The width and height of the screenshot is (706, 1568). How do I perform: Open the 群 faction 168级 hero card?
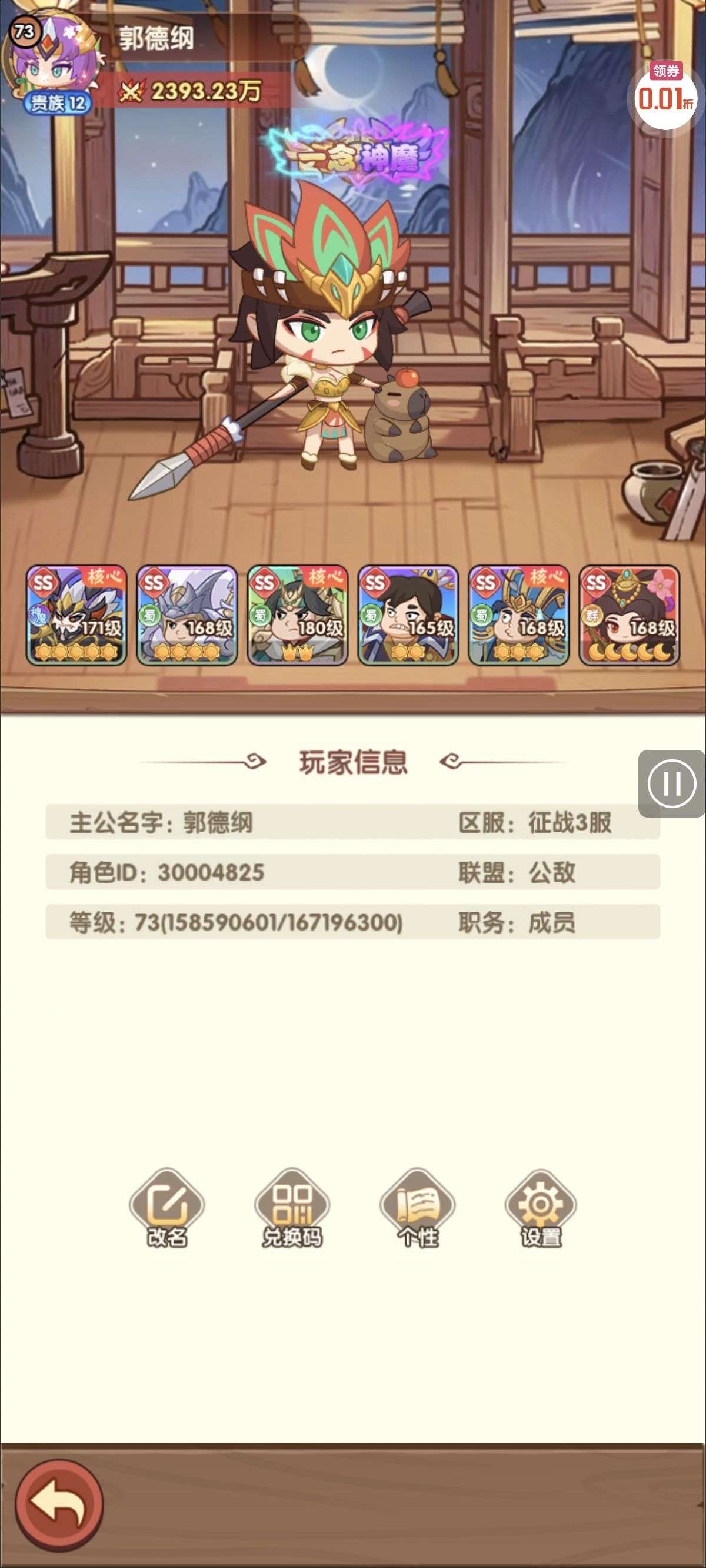630,615
